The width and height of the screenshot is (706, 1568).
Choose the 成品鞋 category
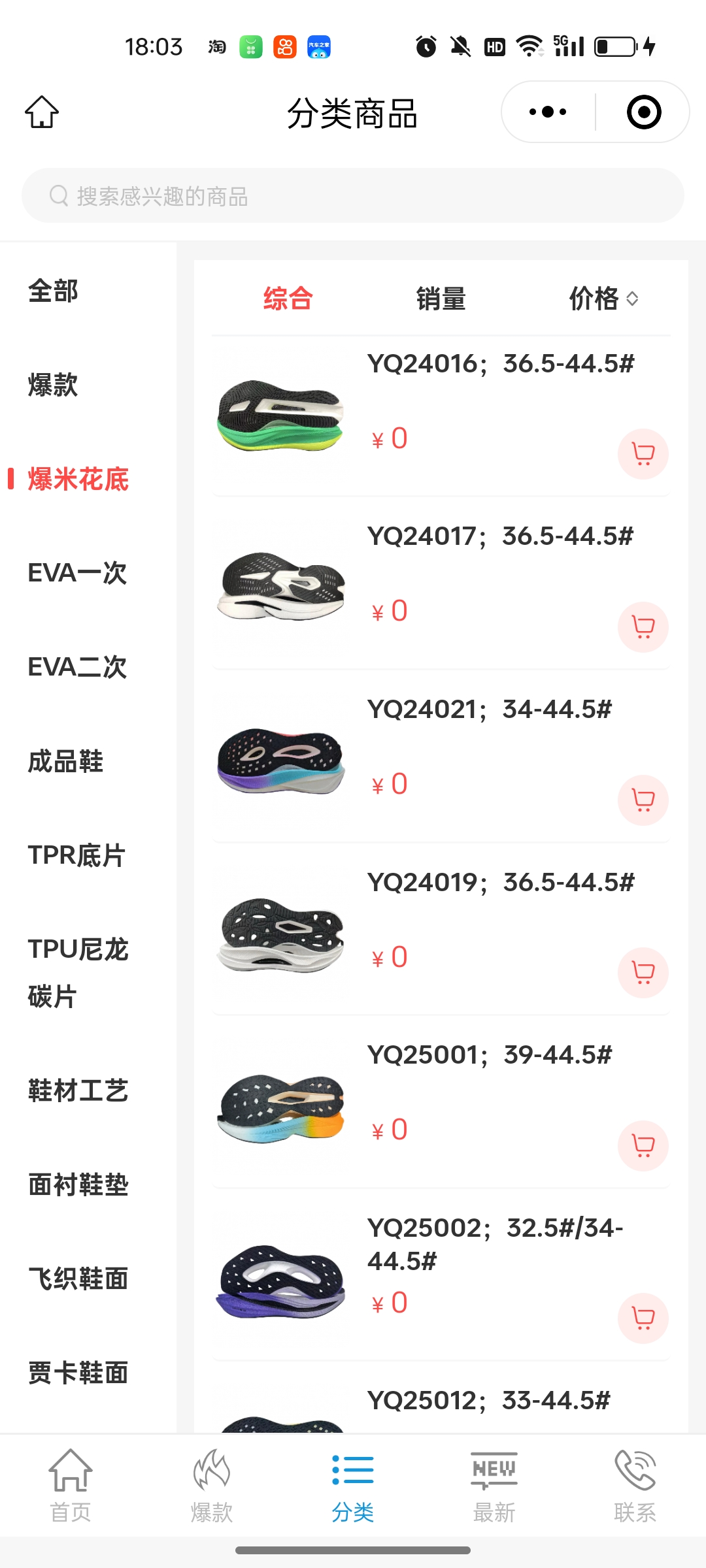click(65, 762)
